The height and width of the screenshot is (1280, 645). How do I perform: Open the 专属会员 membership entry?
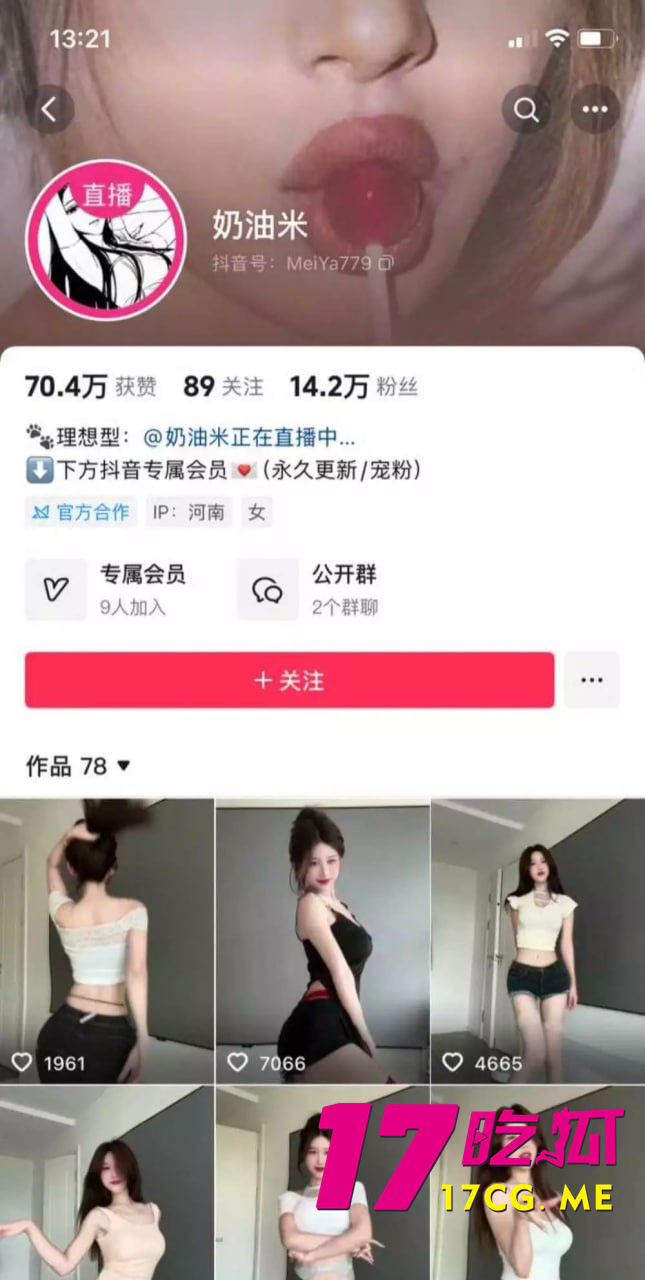point(107,589)
